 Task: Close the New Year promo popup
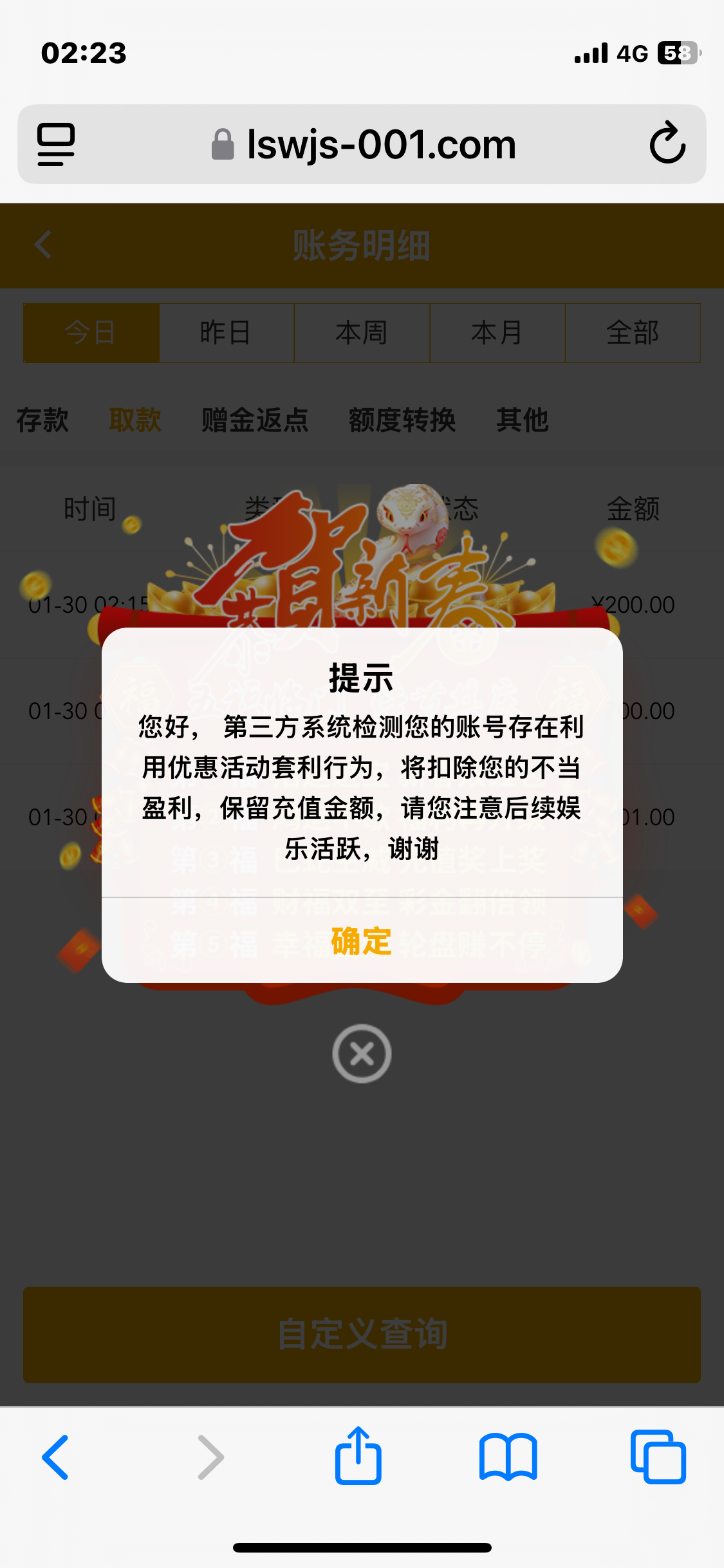point(362,1054)
